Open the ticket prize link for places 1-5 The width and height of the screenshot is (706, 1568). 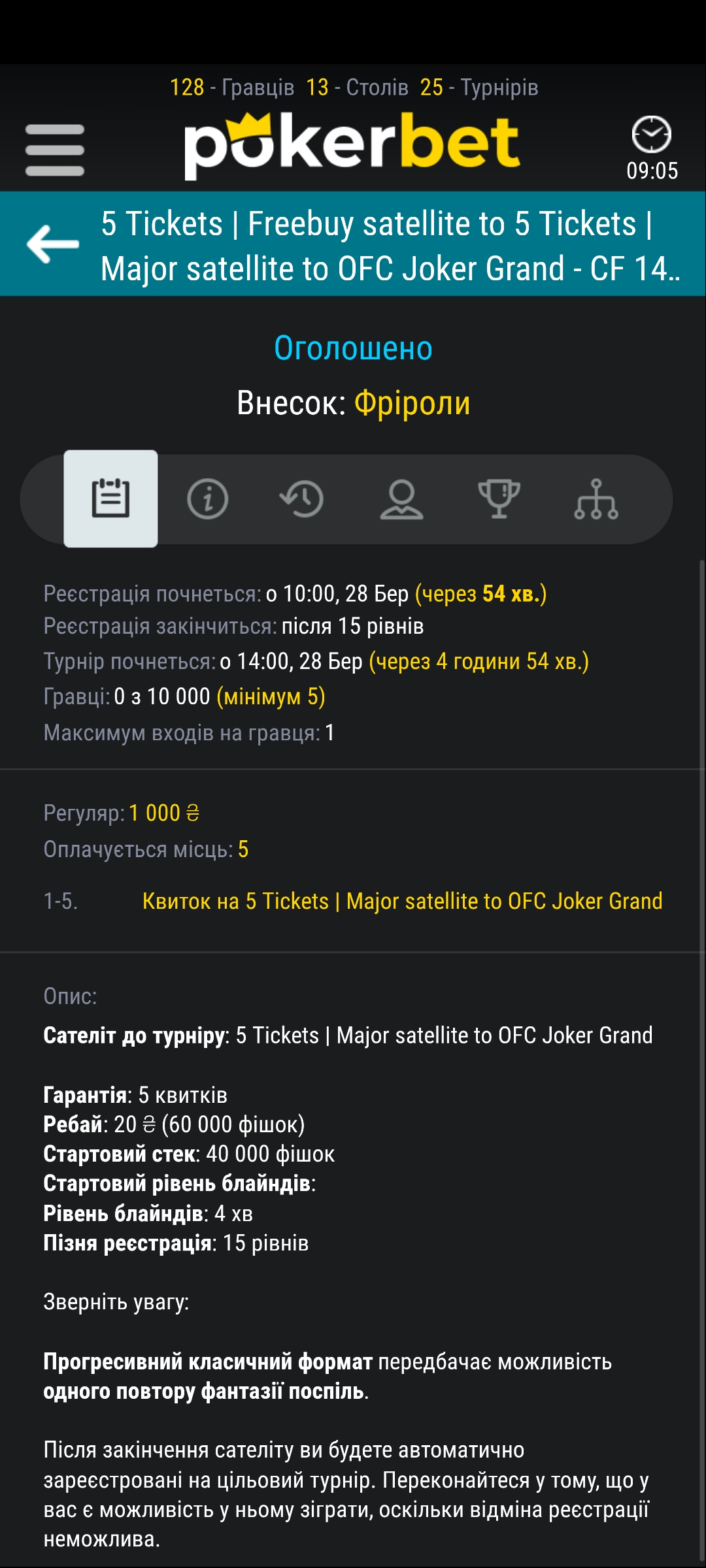click(402, 902)
